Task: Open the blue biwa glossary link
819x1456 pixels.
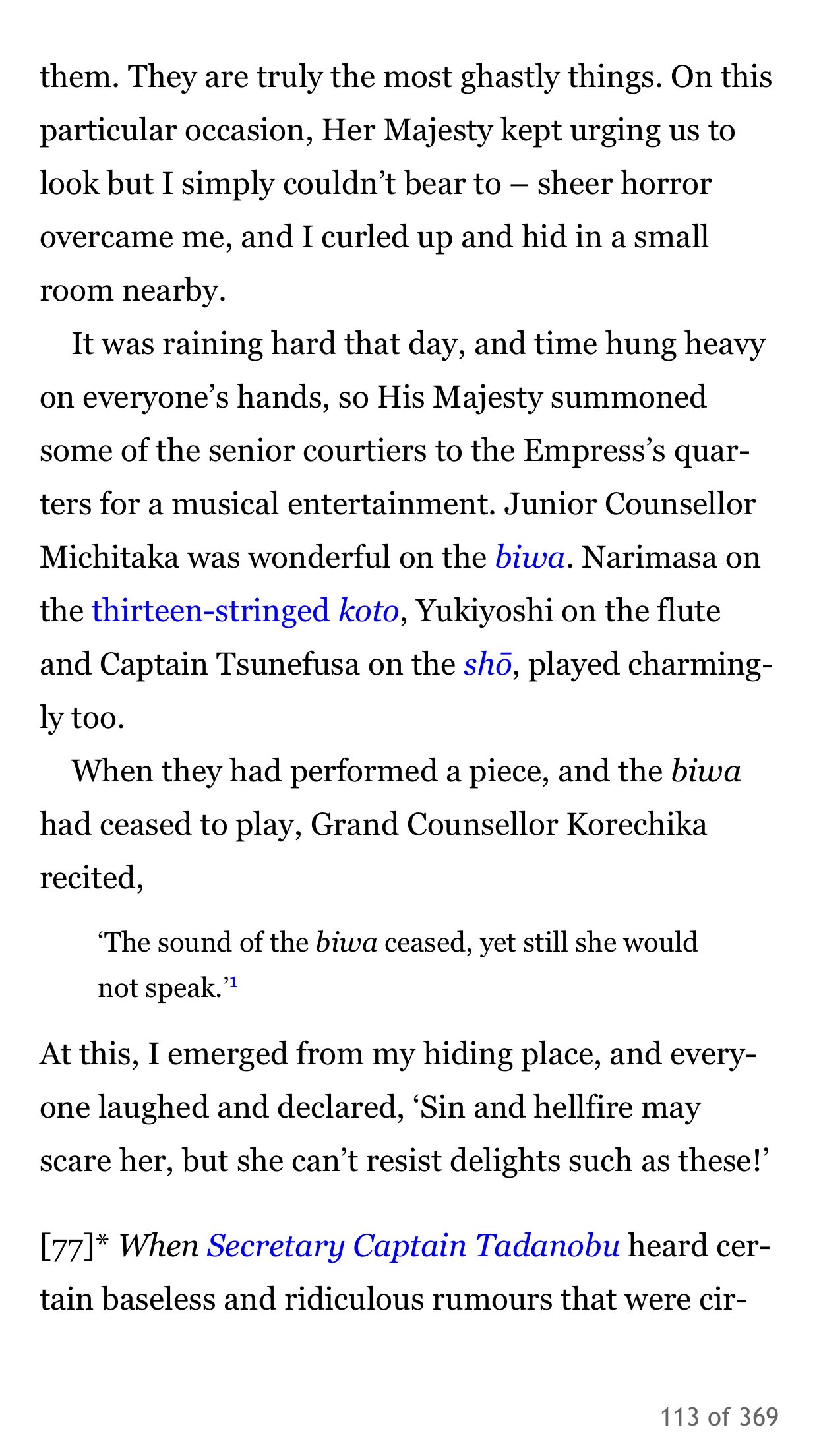Action: click(530, 558)
